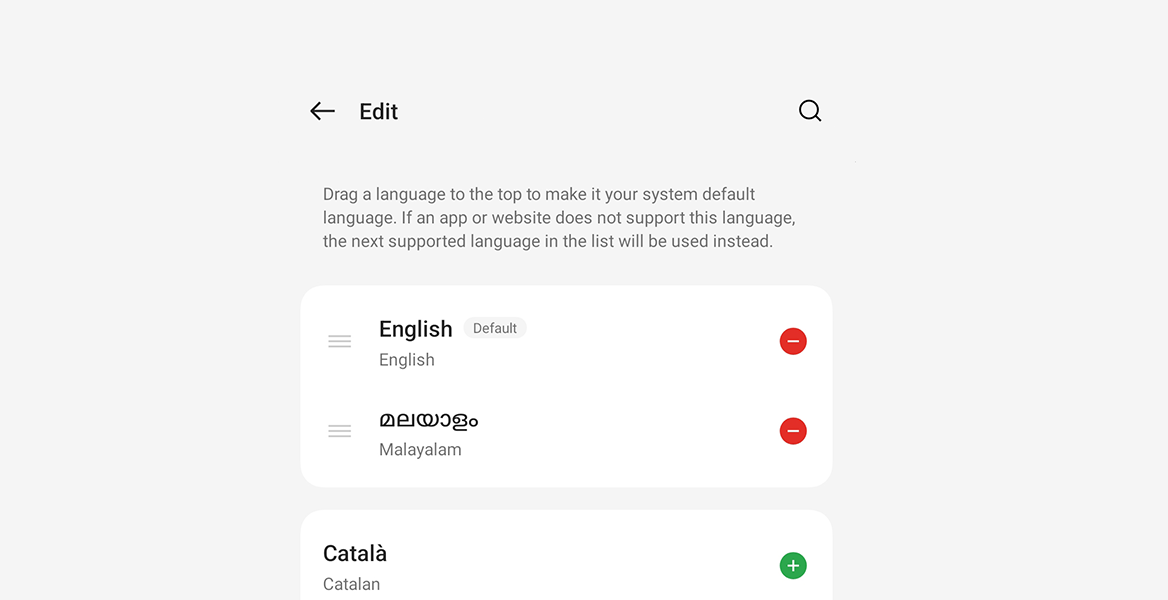
Task: Go back from the Edit screen
Action: pyautogui.click(x=322, y=111)
